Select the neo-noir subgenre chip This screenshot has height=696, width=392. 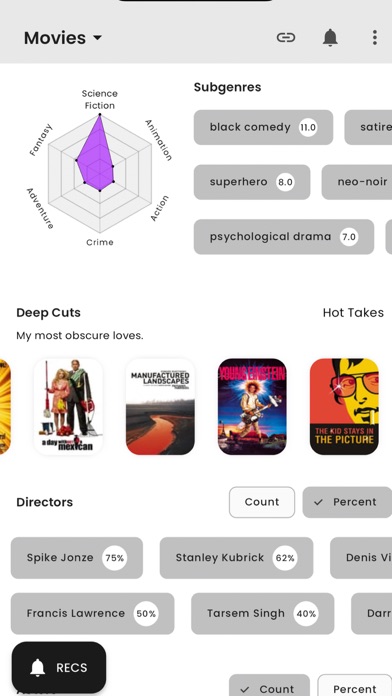pos(357,182)
